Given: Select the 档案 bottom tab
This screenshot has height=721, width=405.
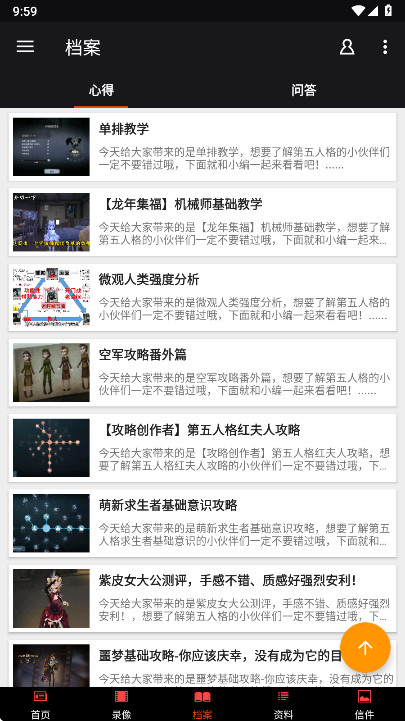Looking at the screenshot, I should [x=202, y=704].
